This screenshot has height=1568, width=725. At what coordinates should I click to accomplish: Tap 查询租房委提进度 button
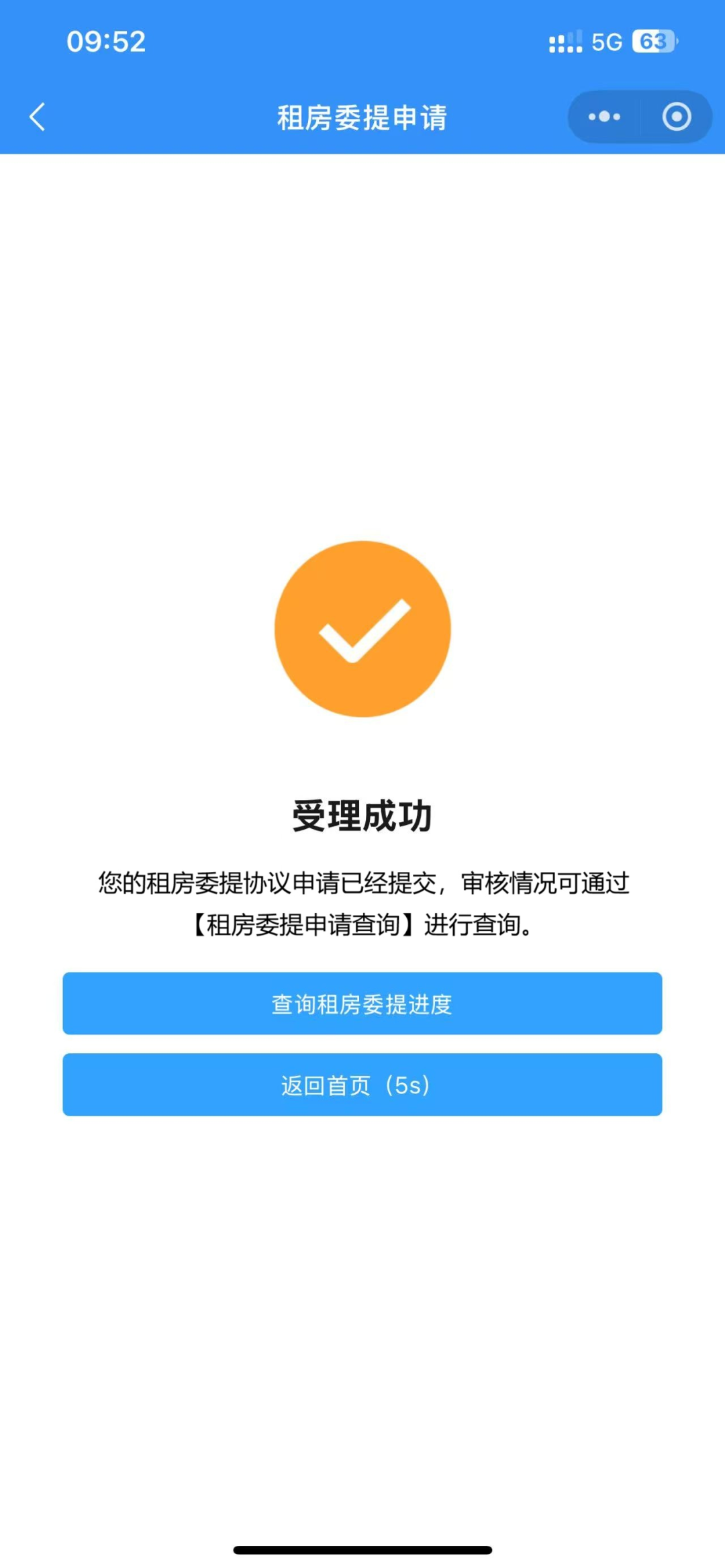pos(362,1003)
